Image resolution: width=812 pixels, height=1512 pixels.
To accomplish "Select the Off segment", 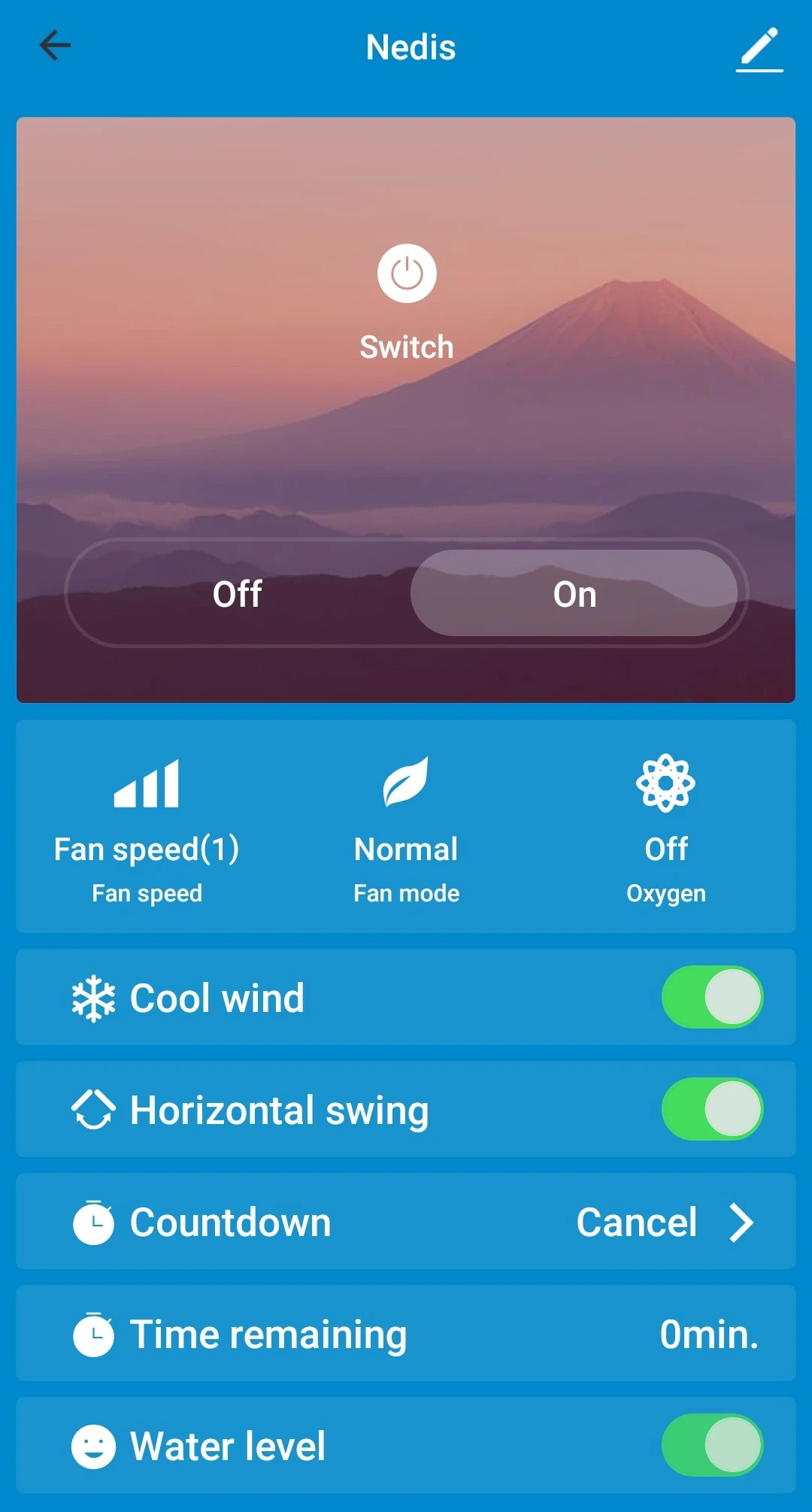I will tap(238, 594).
